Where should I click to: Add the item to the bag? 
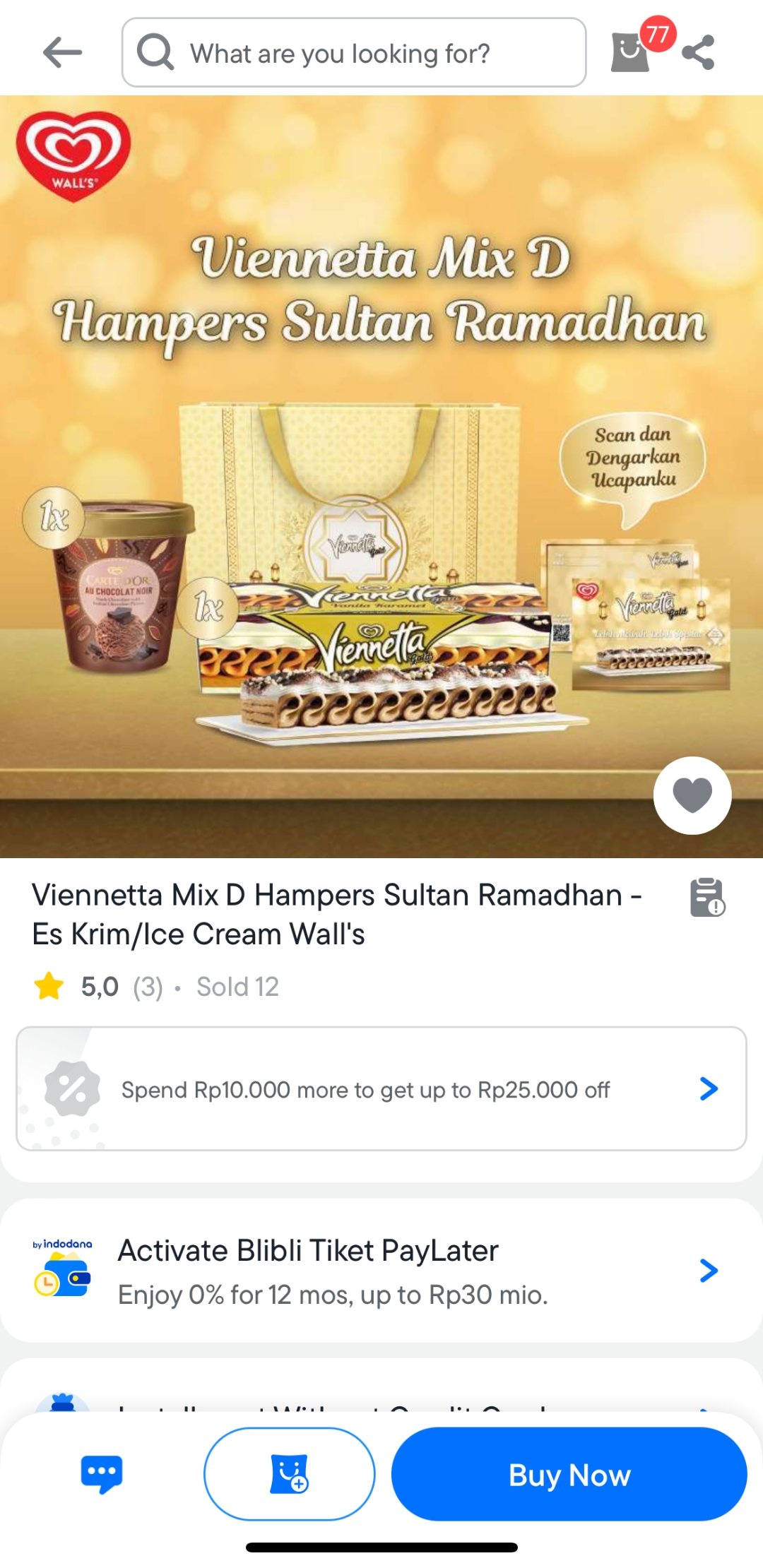290,1474
